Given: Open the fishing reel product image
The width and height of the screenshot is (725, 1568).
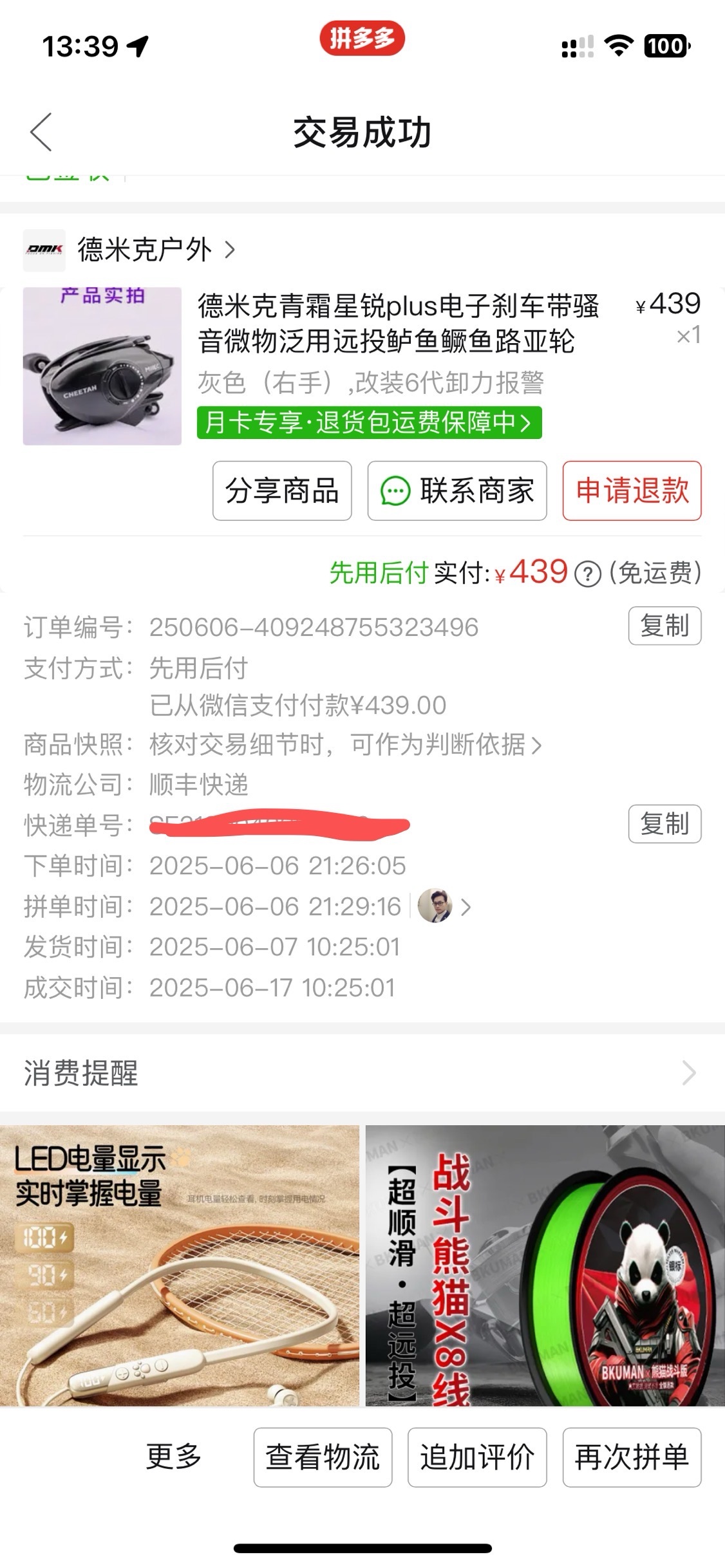Looking at the screenshot, I should [x=102, y=366].
